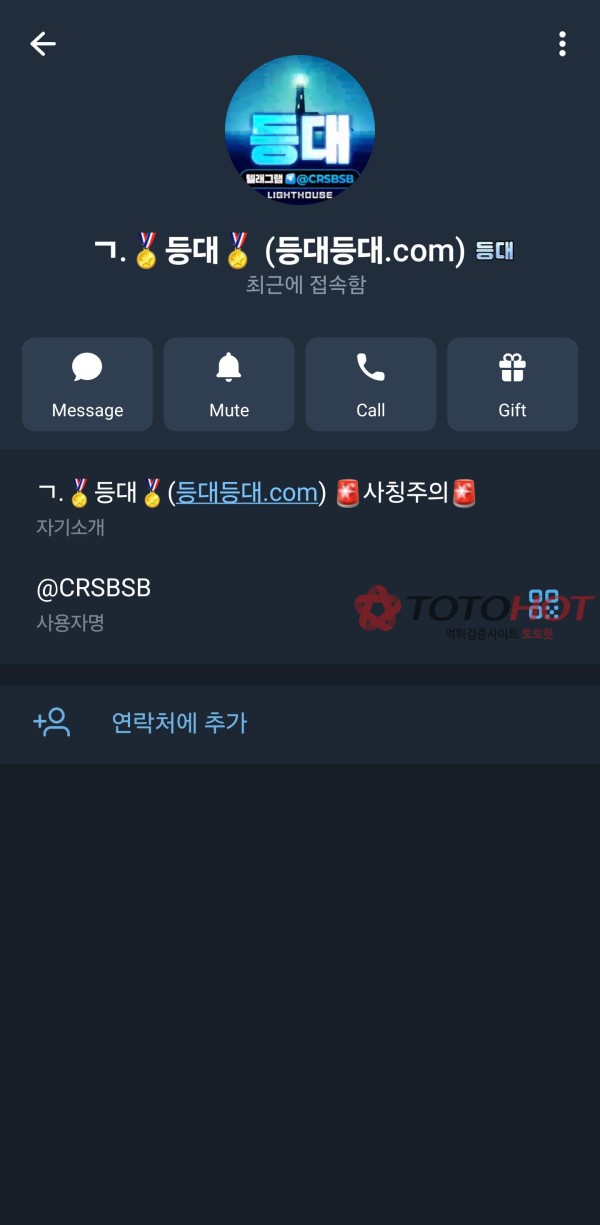
Task: Go back with the arrow icon
Action: 43,44
